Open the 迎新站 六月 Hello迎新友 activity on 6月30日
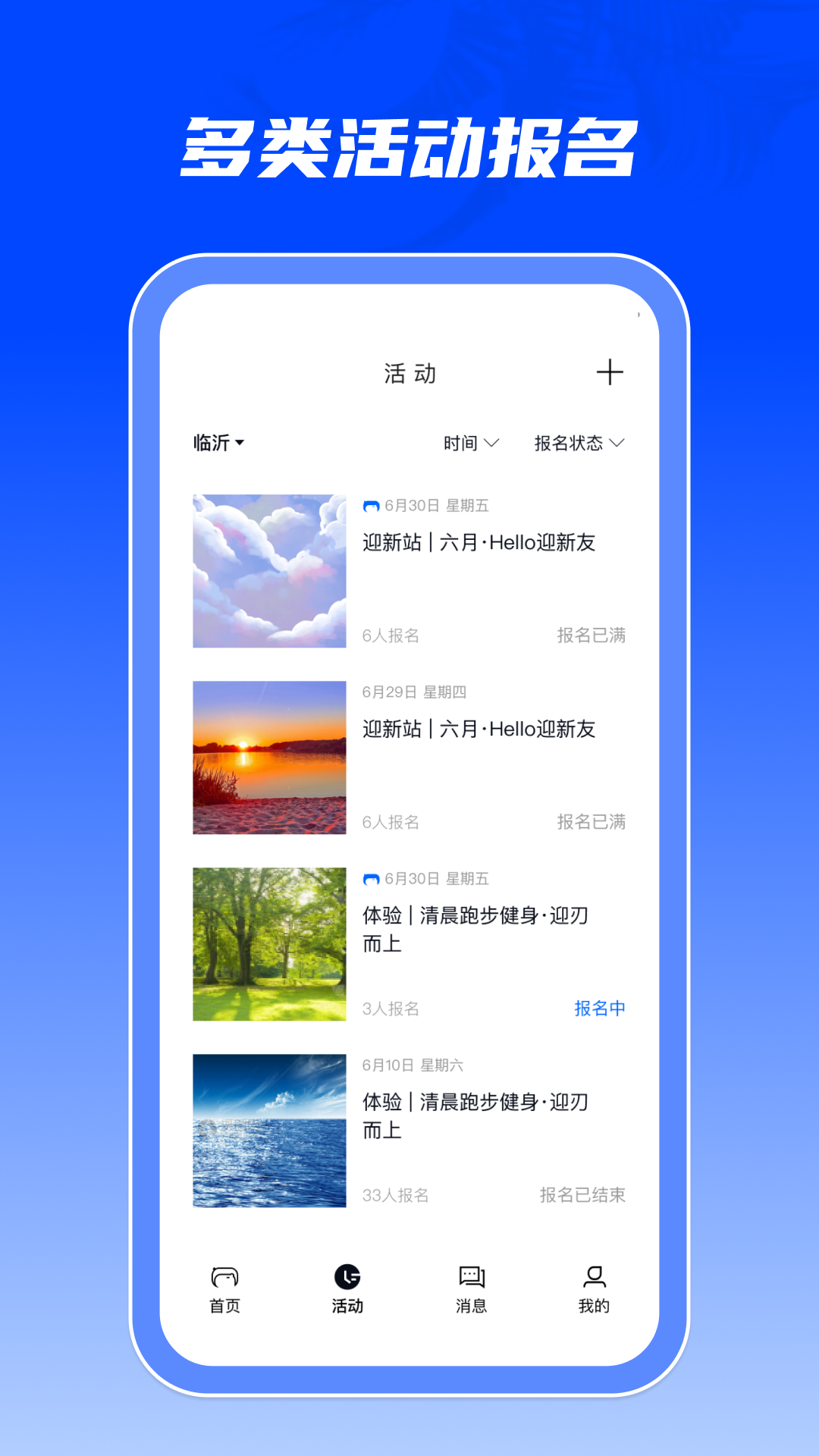Image resolution: width=819 pixels, height=1456 pixels. pos(479,543)
